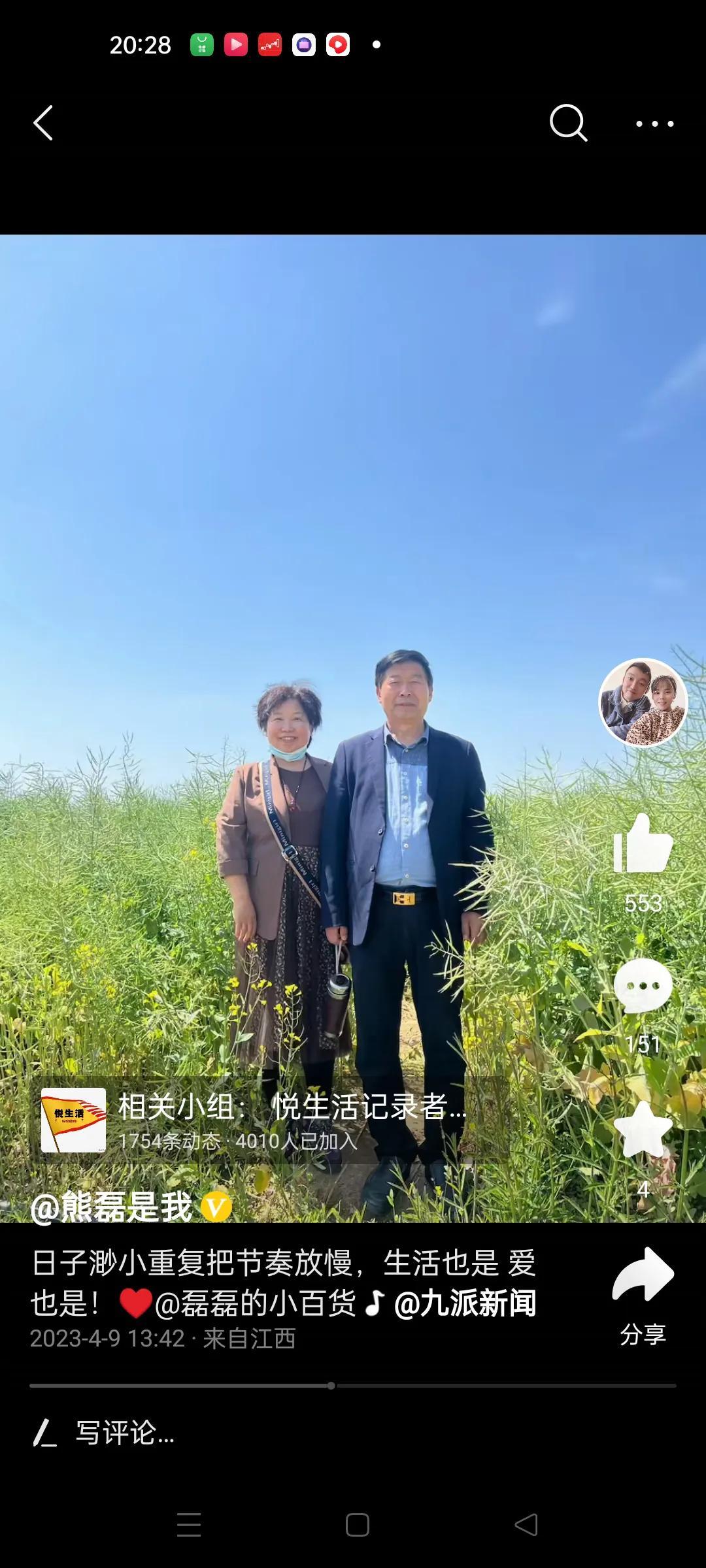This screenshot has width=706, height=1568.
Task: Open the uploader's round avatar
Action: pyautogui.click(x=643, y=702)
